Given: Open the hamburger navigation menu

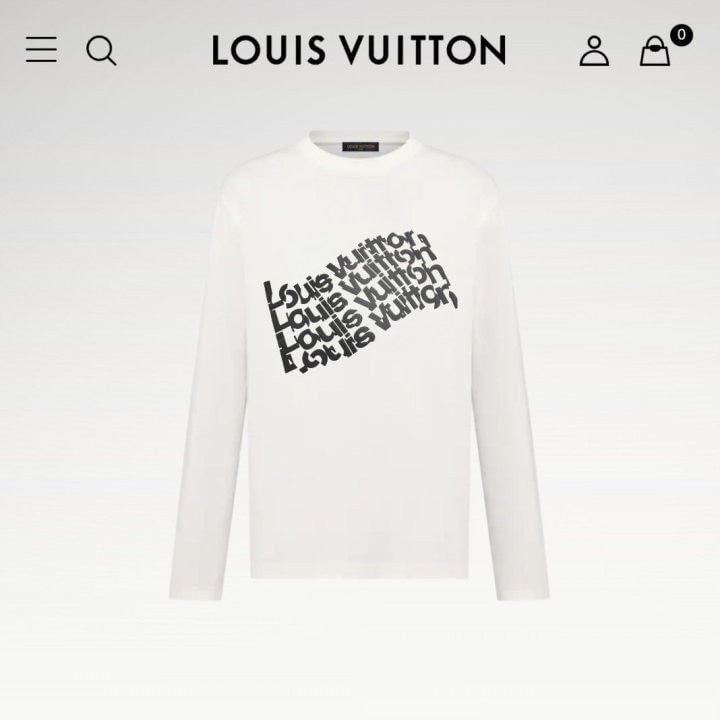Looking at the screenshot, I should (x=41, y=49).
